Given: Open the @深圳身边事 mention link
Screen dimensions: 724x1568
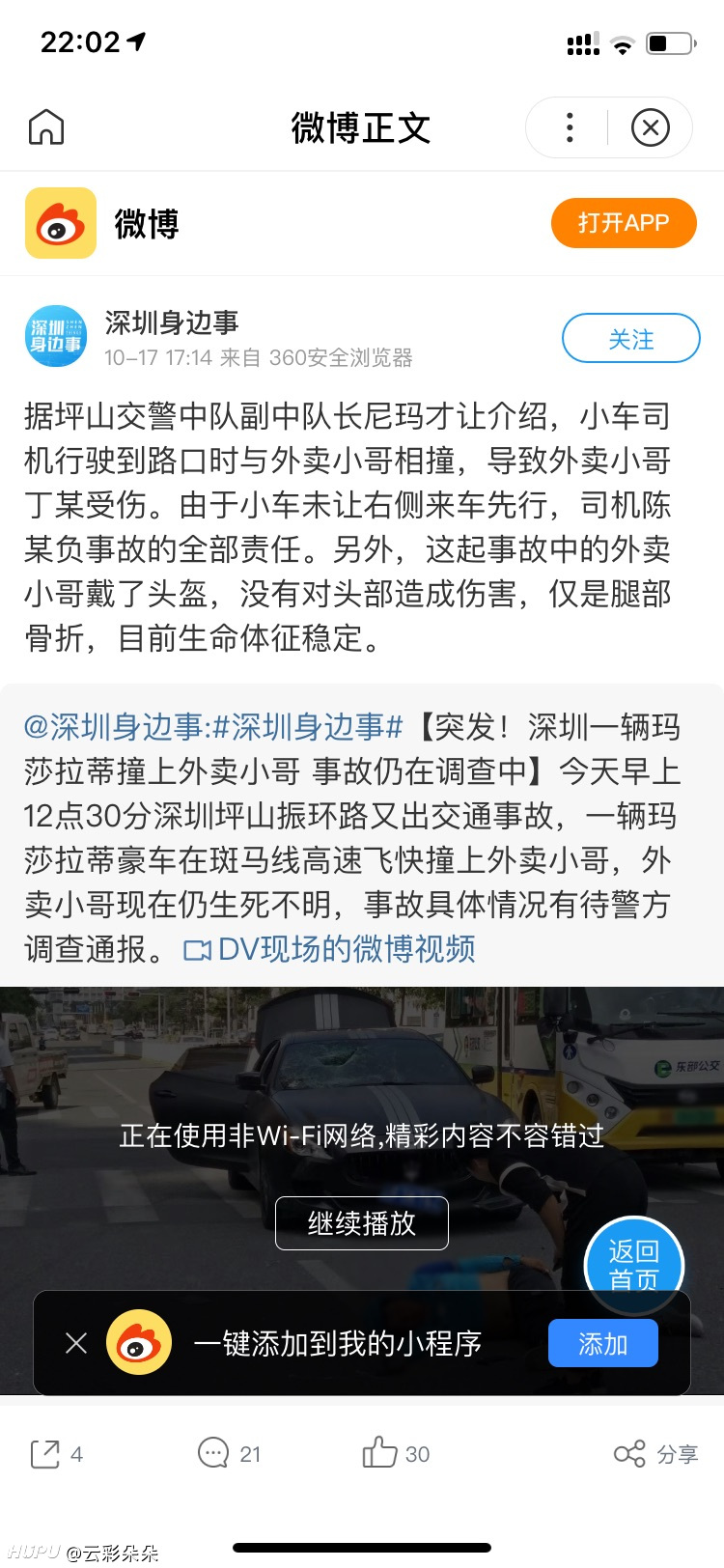Looking at the screenshot, I should point(116,727).
